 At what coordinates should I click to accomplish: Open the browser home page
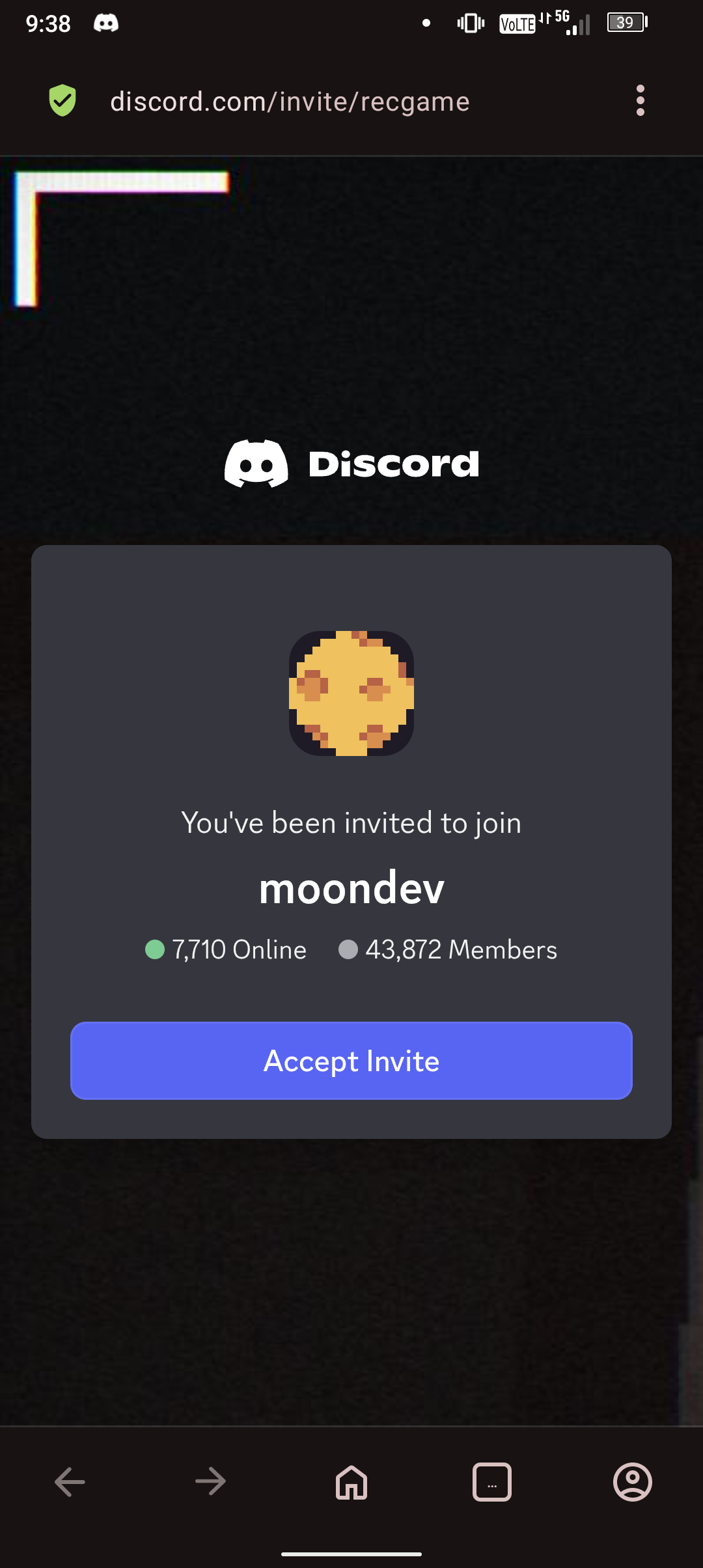(x=351, y=1482)
